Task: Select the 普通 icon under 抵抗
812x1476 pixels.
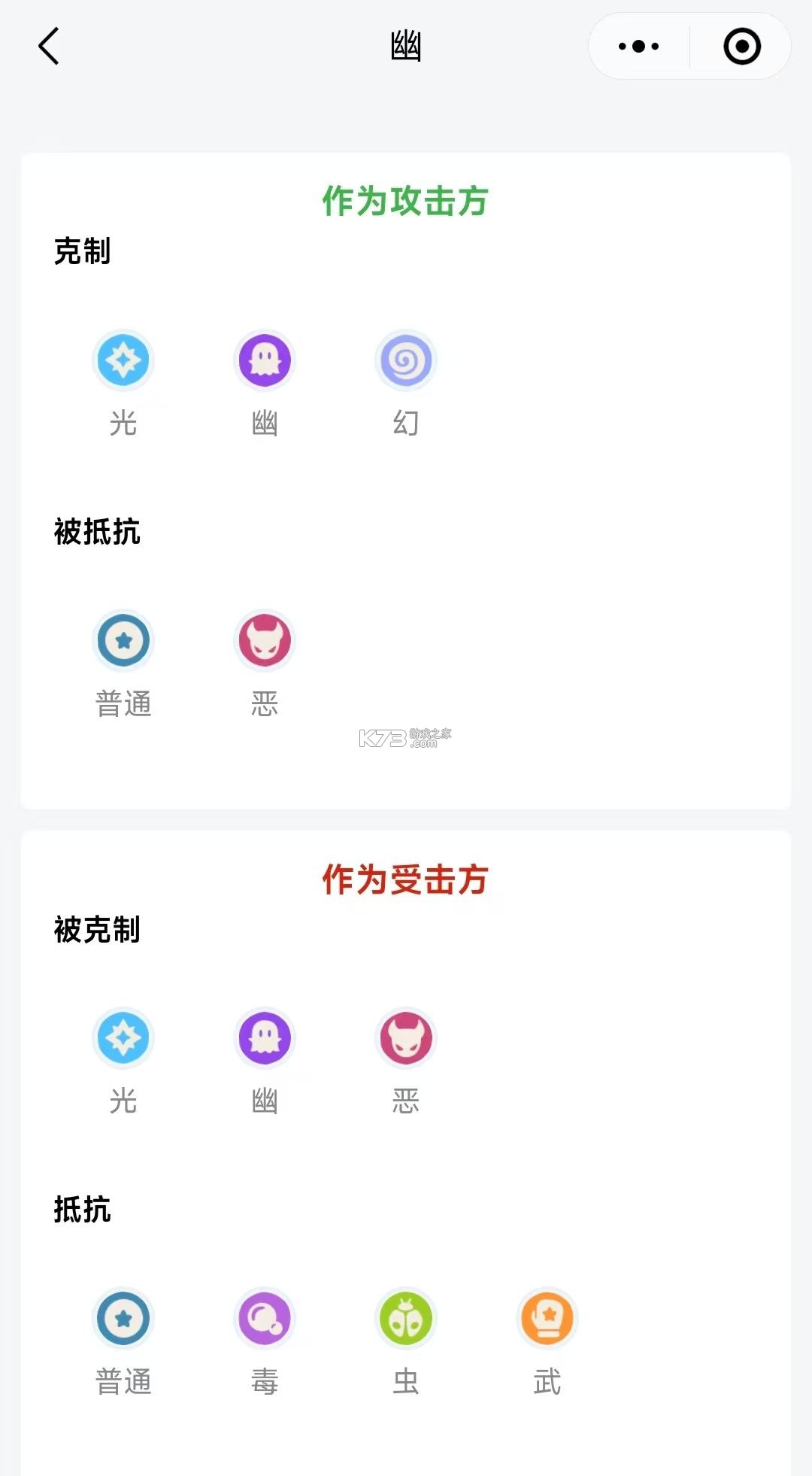Action: pos(123,1319)
